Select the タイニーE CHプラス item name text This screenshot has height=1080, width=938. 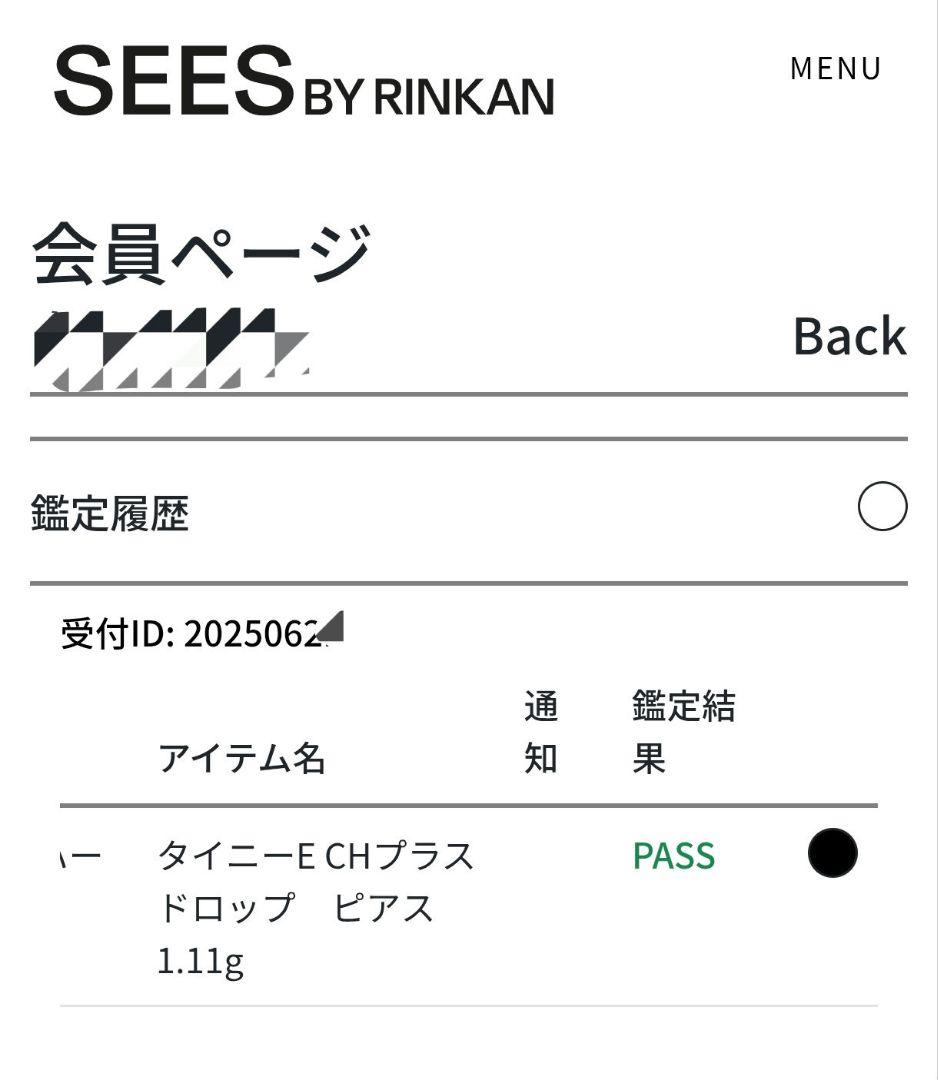point(316,856)
